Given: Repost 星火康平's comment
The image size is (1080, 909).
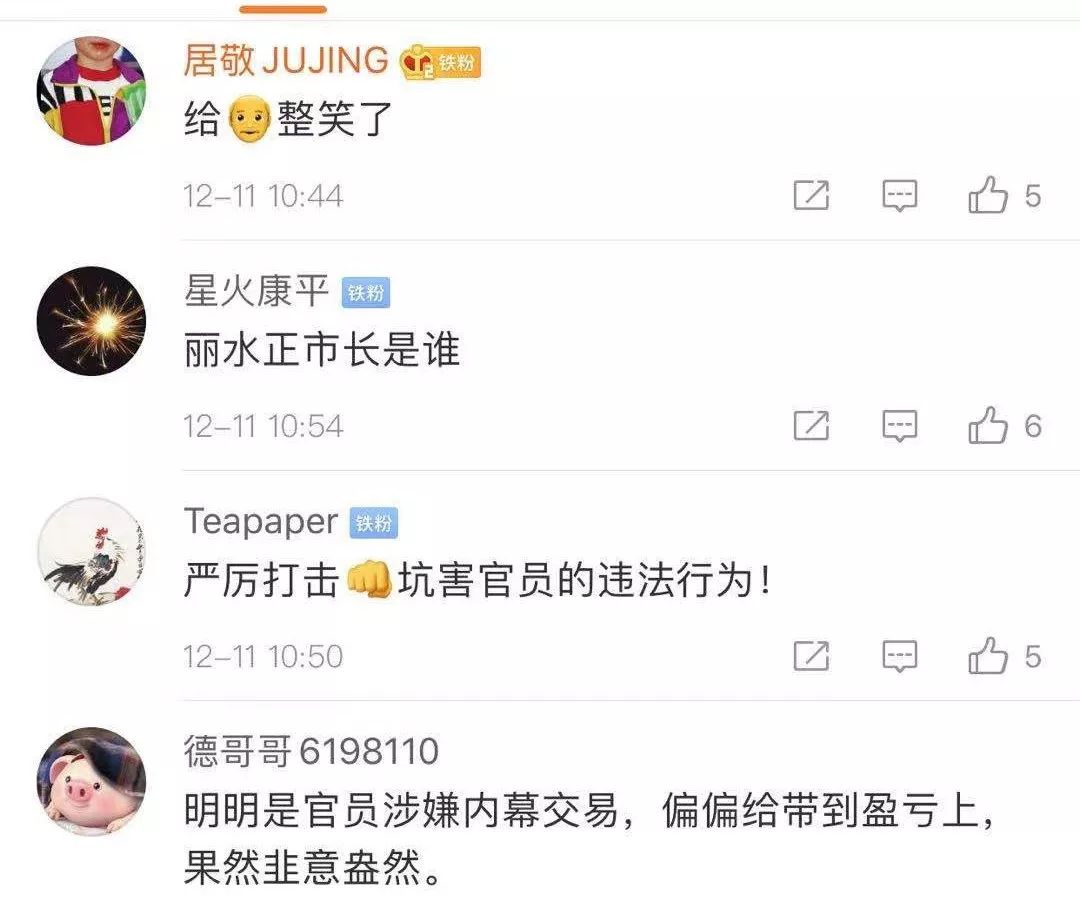Looking at the screenshot, I should tap(811, 427).
